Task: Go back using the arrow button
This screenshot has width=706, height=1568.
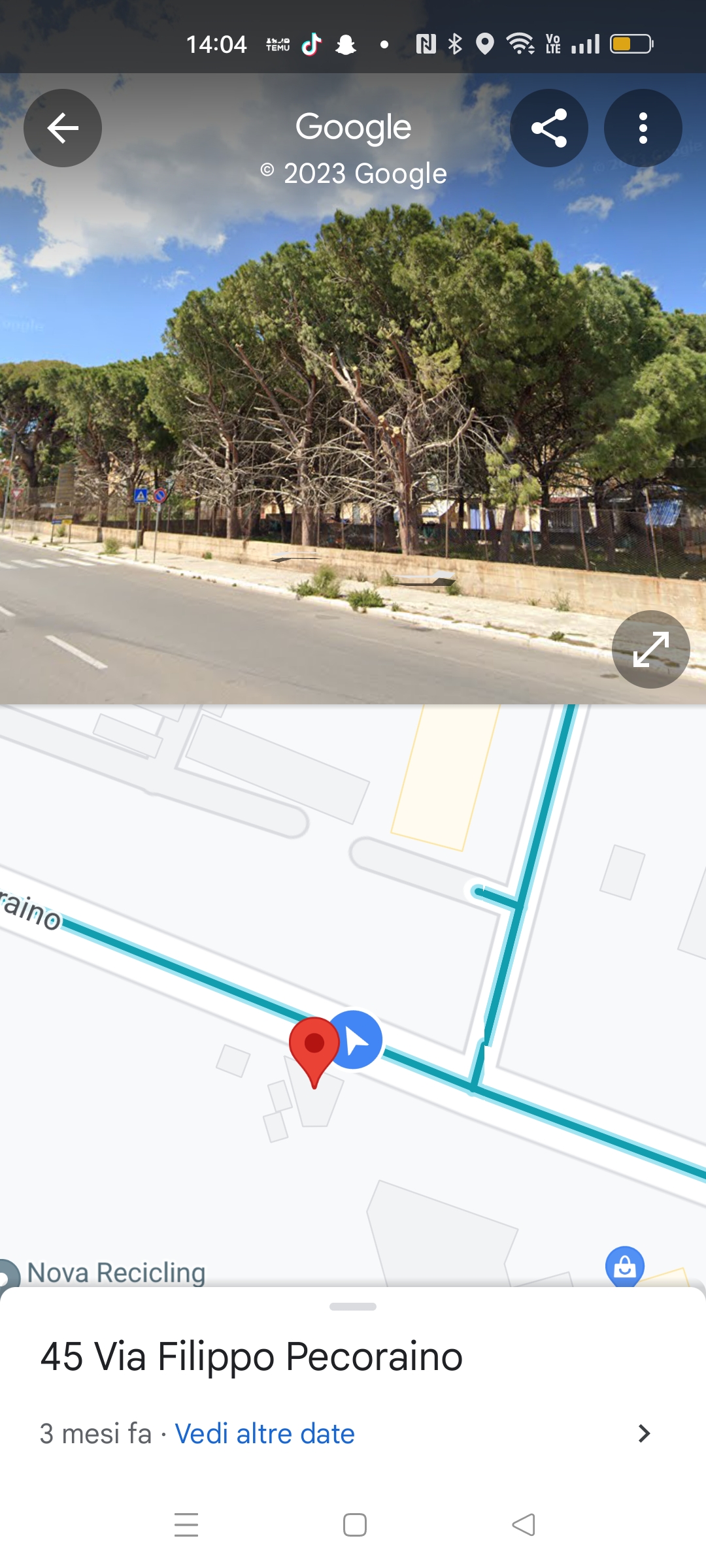Action: click(x=63, y=128)
